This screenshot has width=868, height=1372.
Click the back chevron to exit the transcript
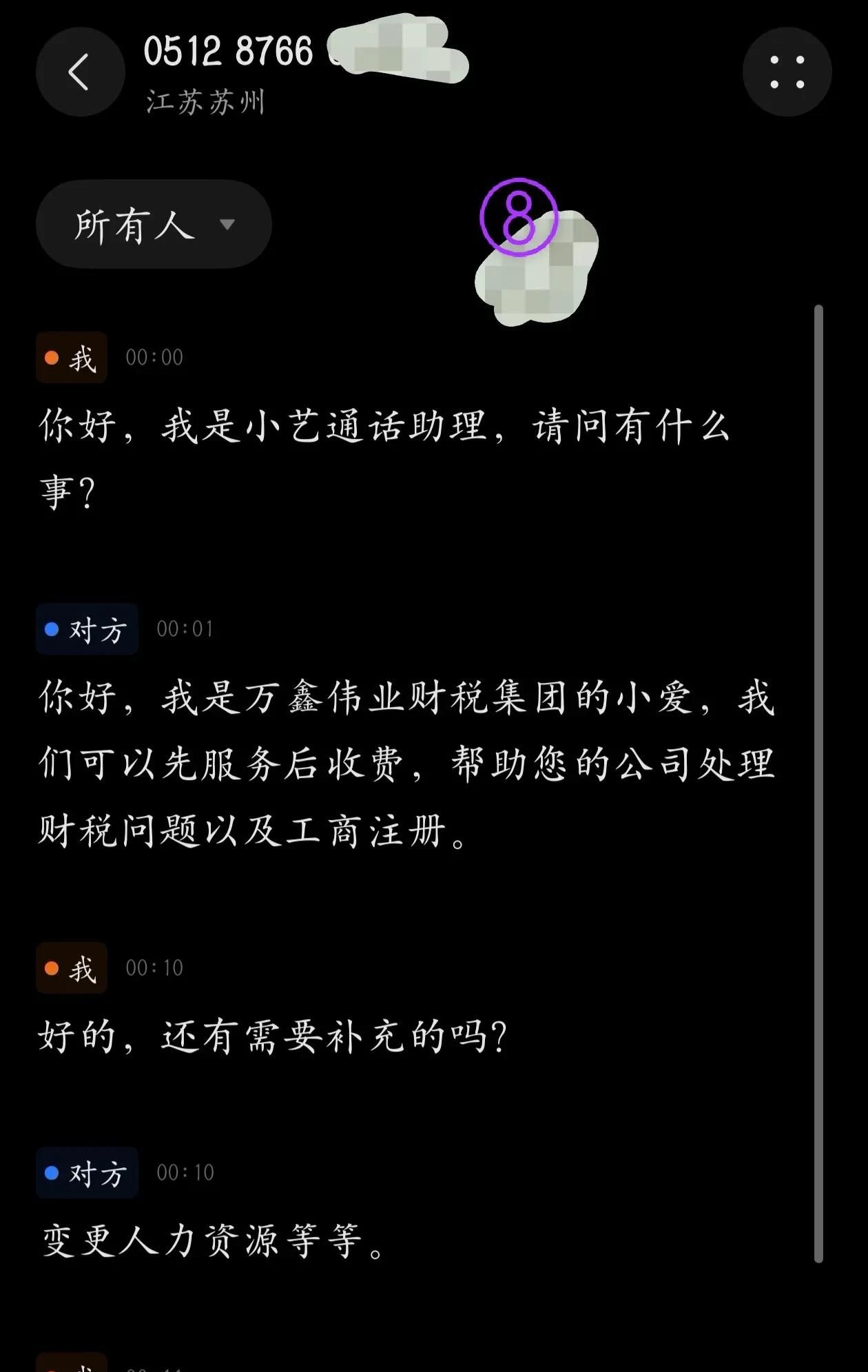point(79,72)
